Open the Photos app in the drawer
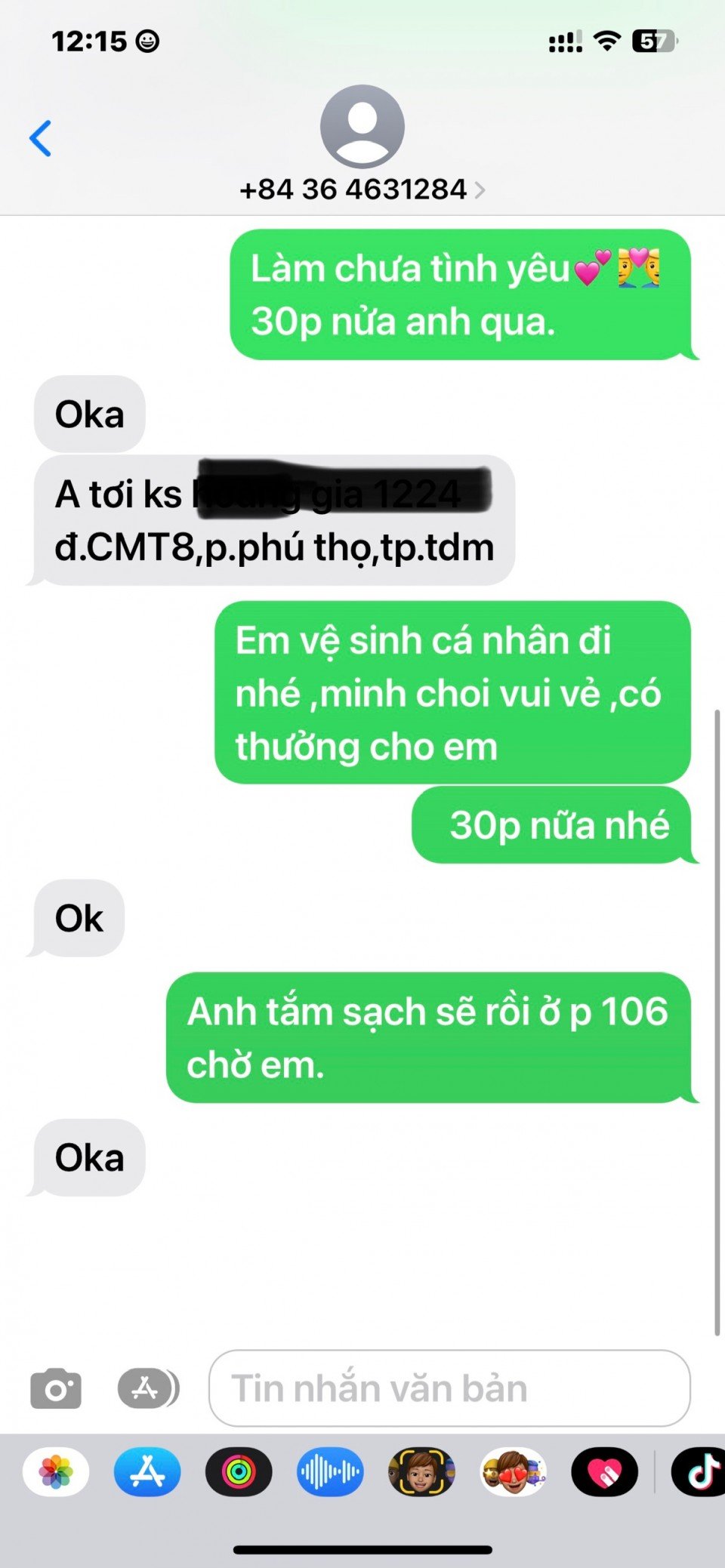Viewport: 725px width, 1568px height. (x=56, y=1472)
